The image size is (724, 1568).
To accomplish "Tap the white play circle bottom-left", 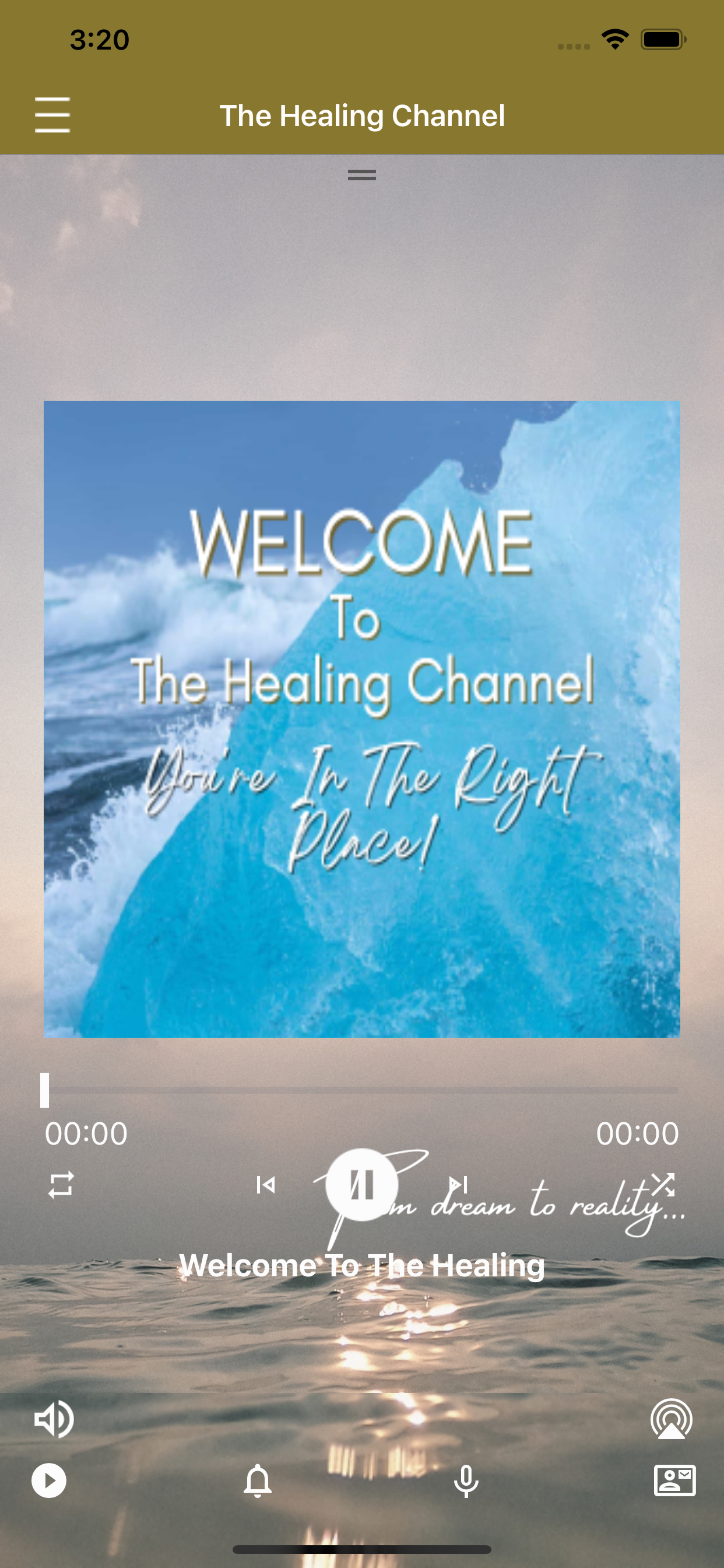I will point(48,1482).
